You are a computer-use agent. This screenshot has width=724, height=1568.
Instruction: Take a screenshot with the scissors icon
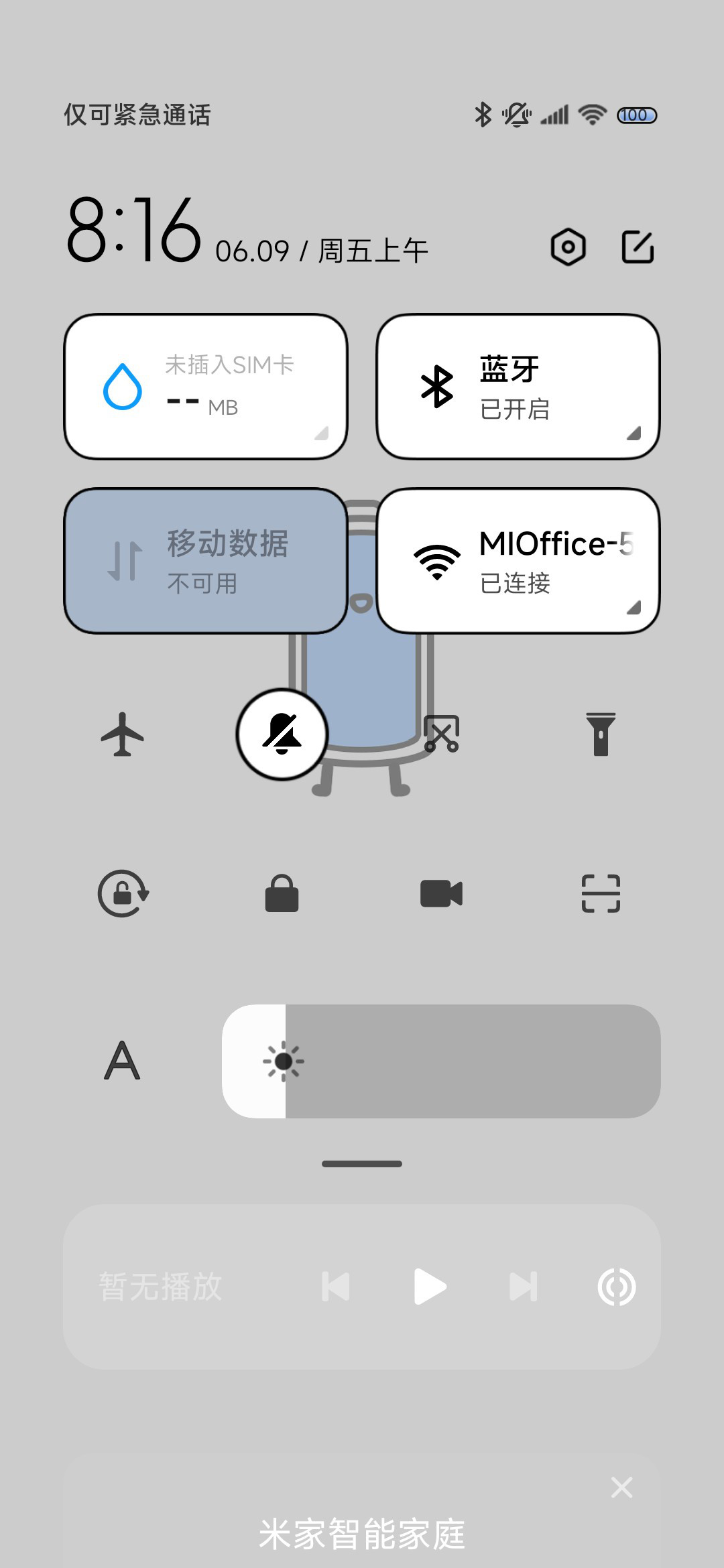point(441,734)
